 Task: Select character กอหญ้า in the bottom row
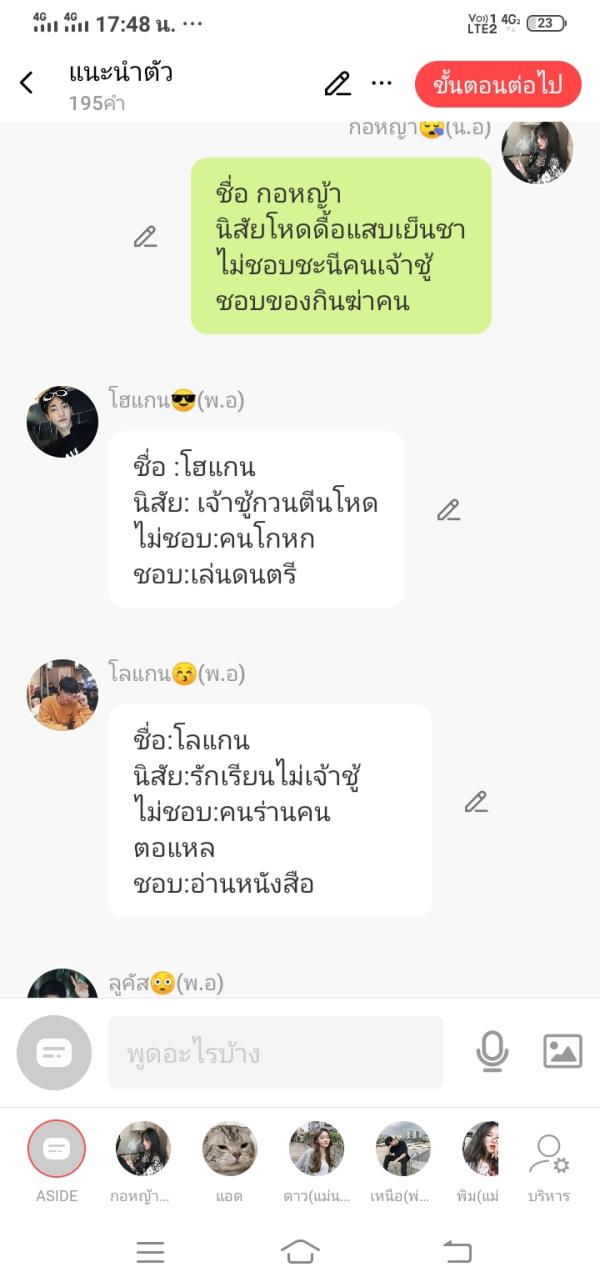[143, 1149]
